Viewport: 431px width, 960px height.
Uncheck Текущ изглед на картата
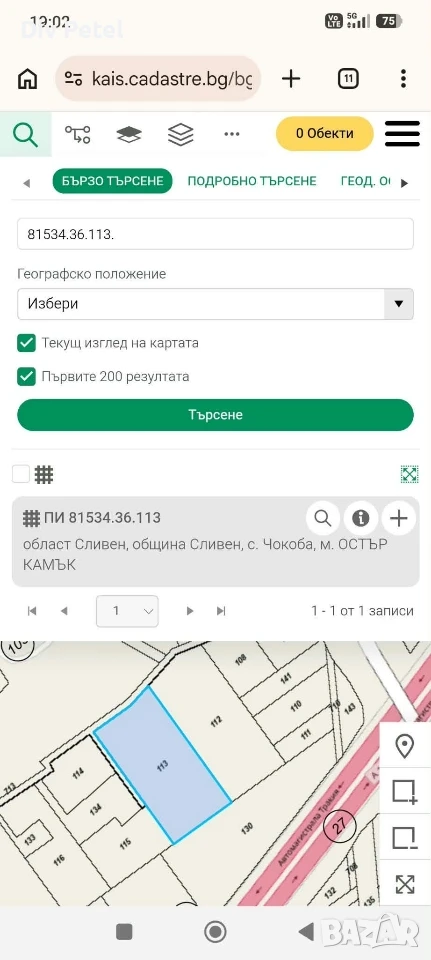(26, 343)
